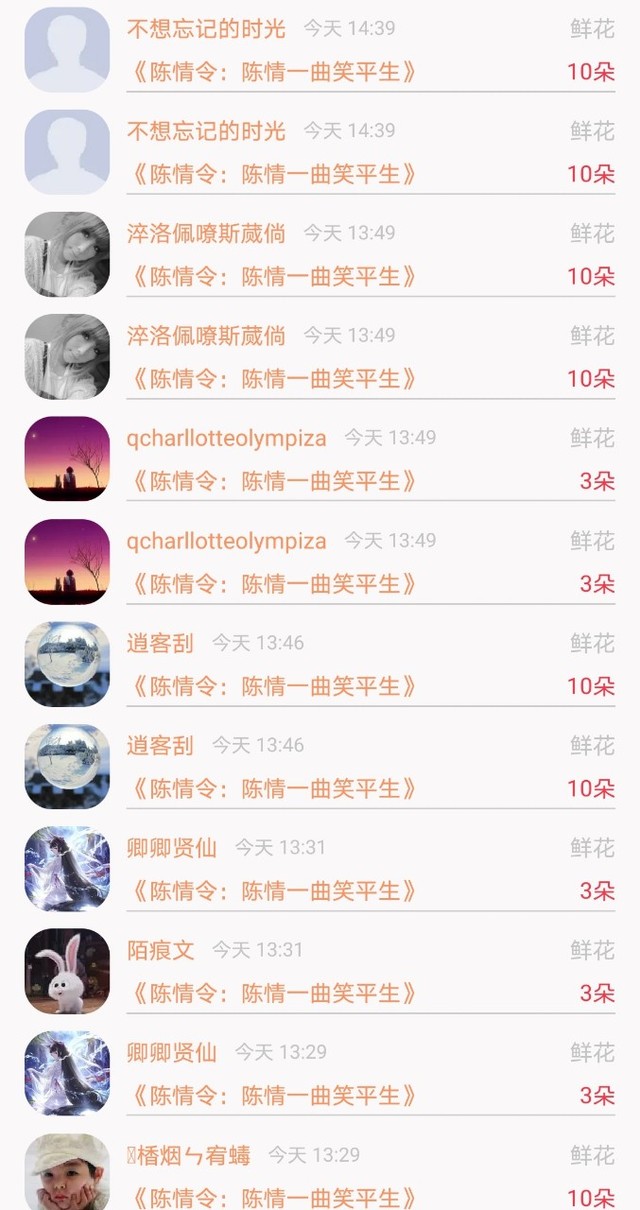This screenshot has height=1210, width=640.
Task: Open the book title link in 陌痕文's row
Action: [272, 994]
